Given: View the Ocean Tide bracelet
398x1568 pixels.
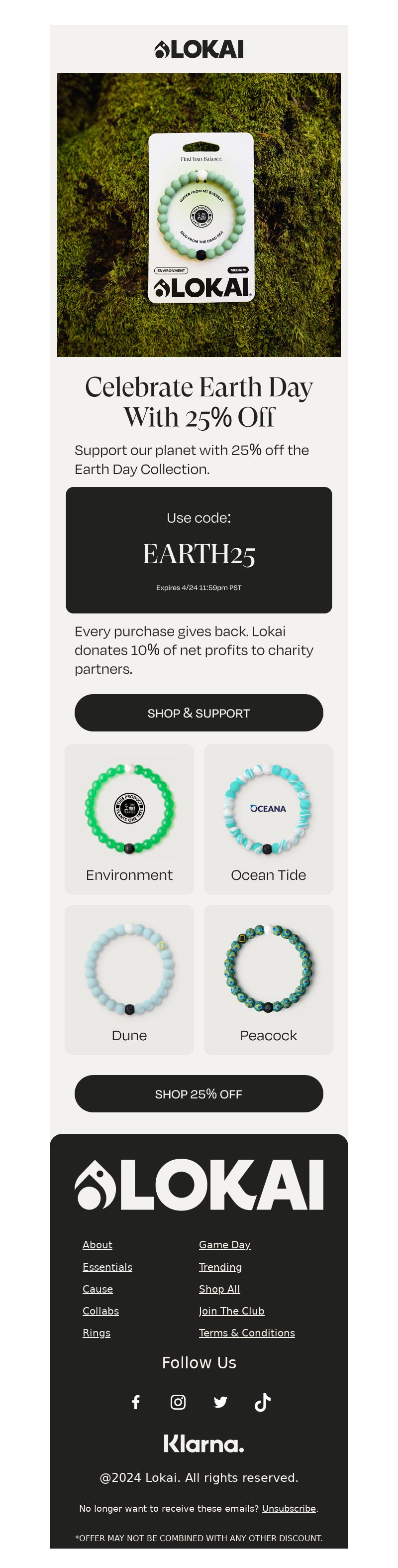Looking at the screenshot, I should click(x=268, y=819).
